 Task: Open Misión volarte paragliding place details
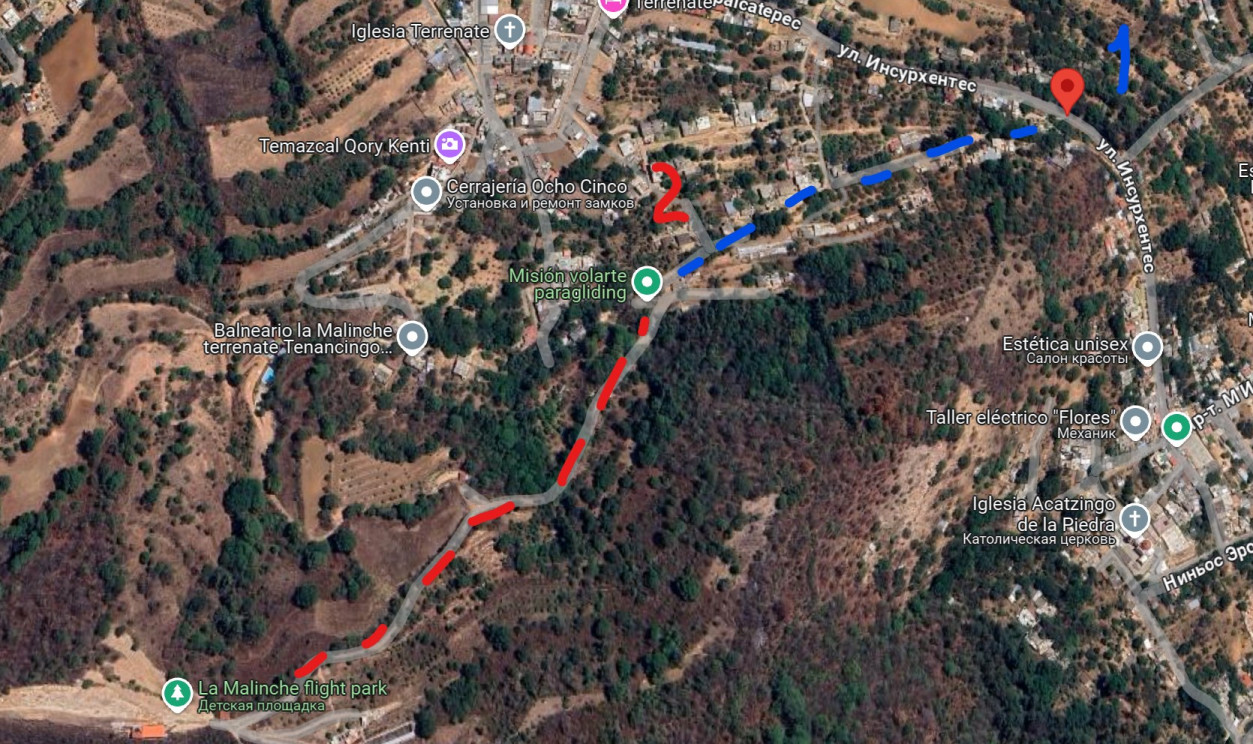pyautogui.click(x=648, y=283)
